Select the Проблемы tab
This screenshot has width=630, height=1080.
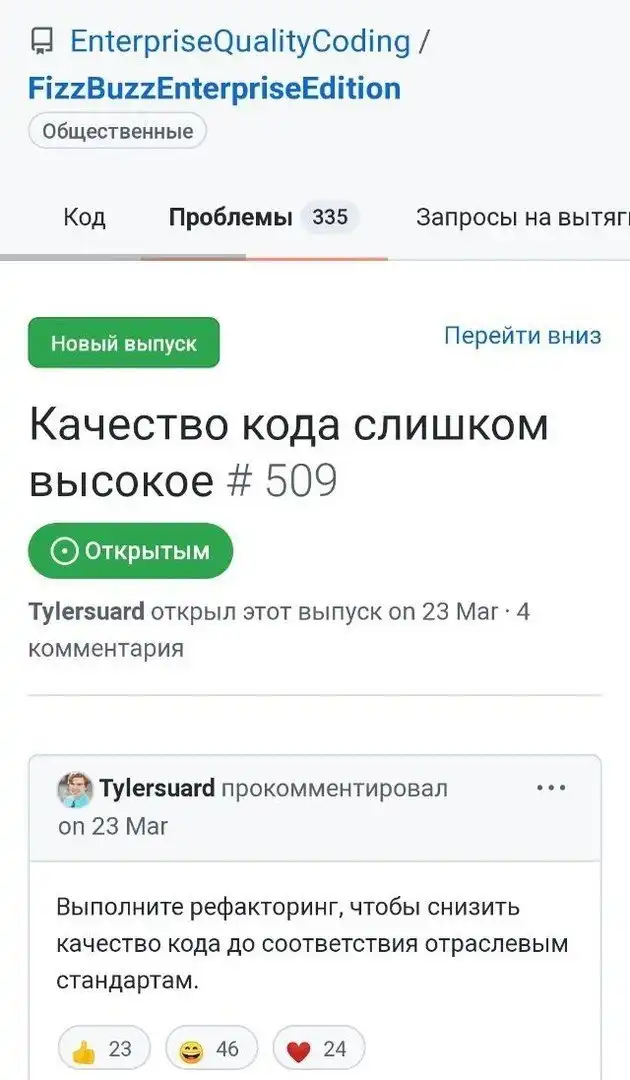click(x=231, y=217)
